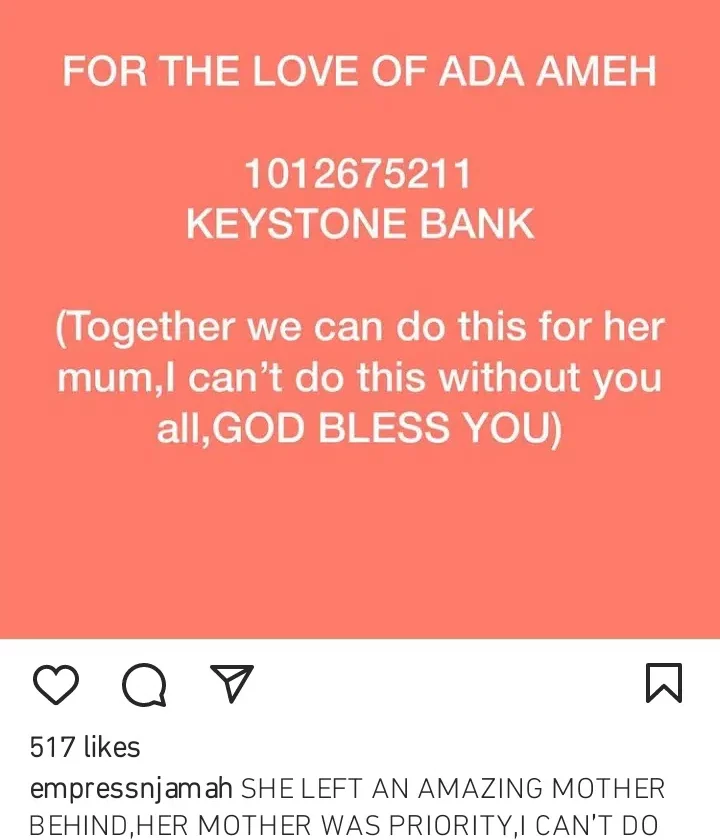Open comments on this post
This screenshot has width=720, height=840.
coord(144,685)
